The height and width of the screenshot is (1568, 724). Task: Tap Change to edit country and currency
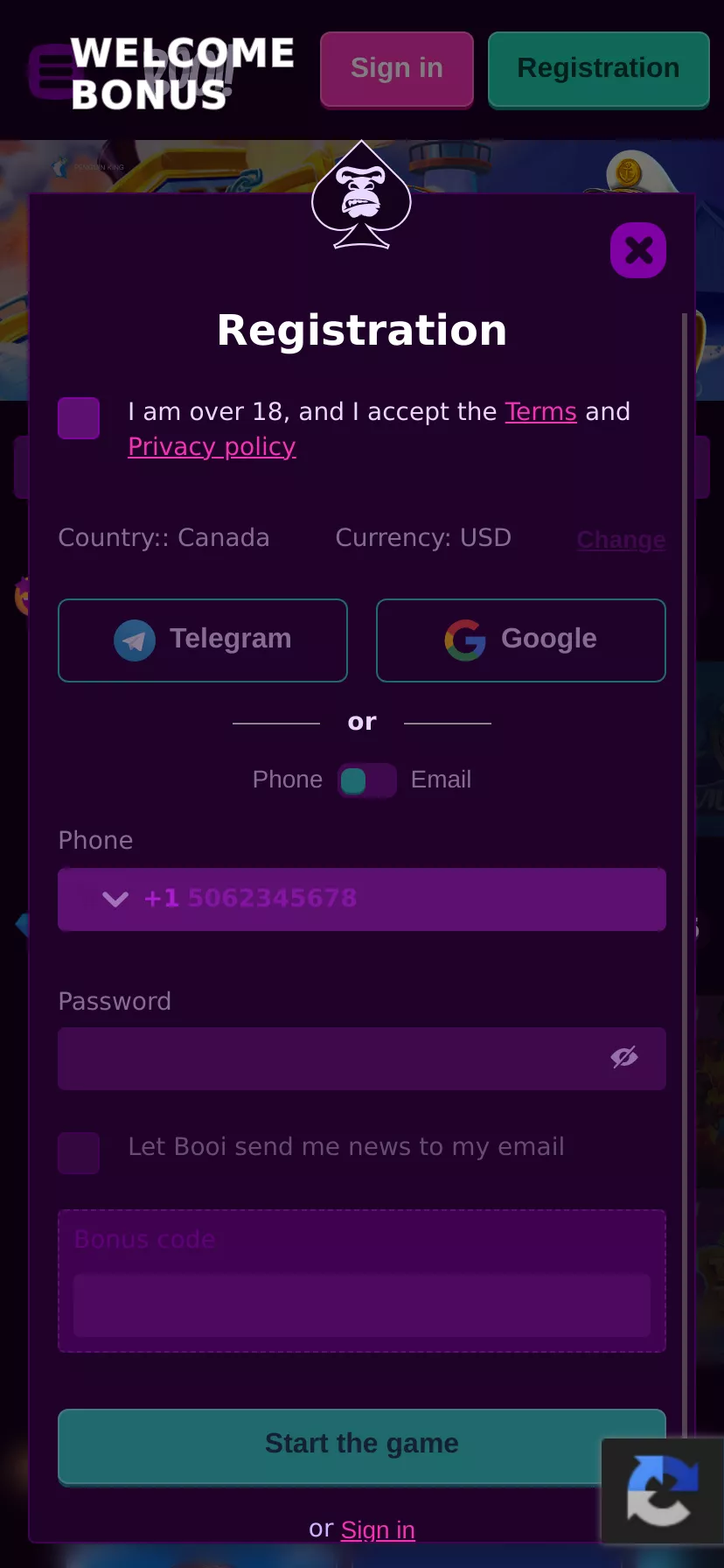click(621, 540)
